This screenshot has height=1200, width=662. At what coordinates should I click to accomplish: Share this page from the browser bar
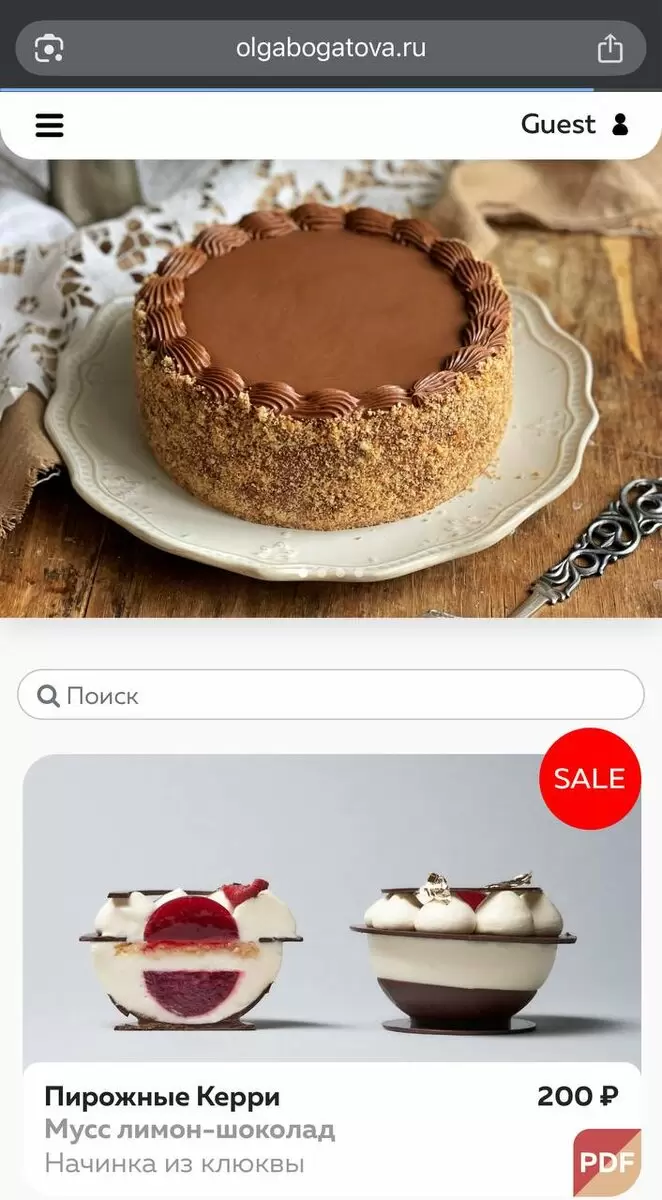click(610, 48)
